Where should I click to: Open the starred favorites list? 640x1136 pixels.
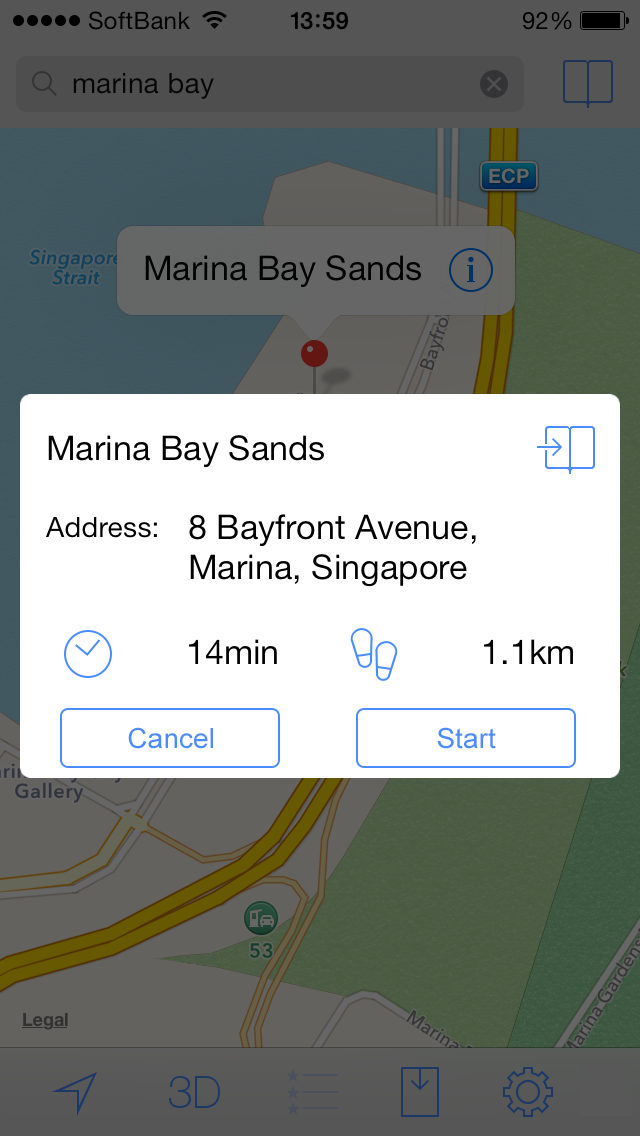312,1092
